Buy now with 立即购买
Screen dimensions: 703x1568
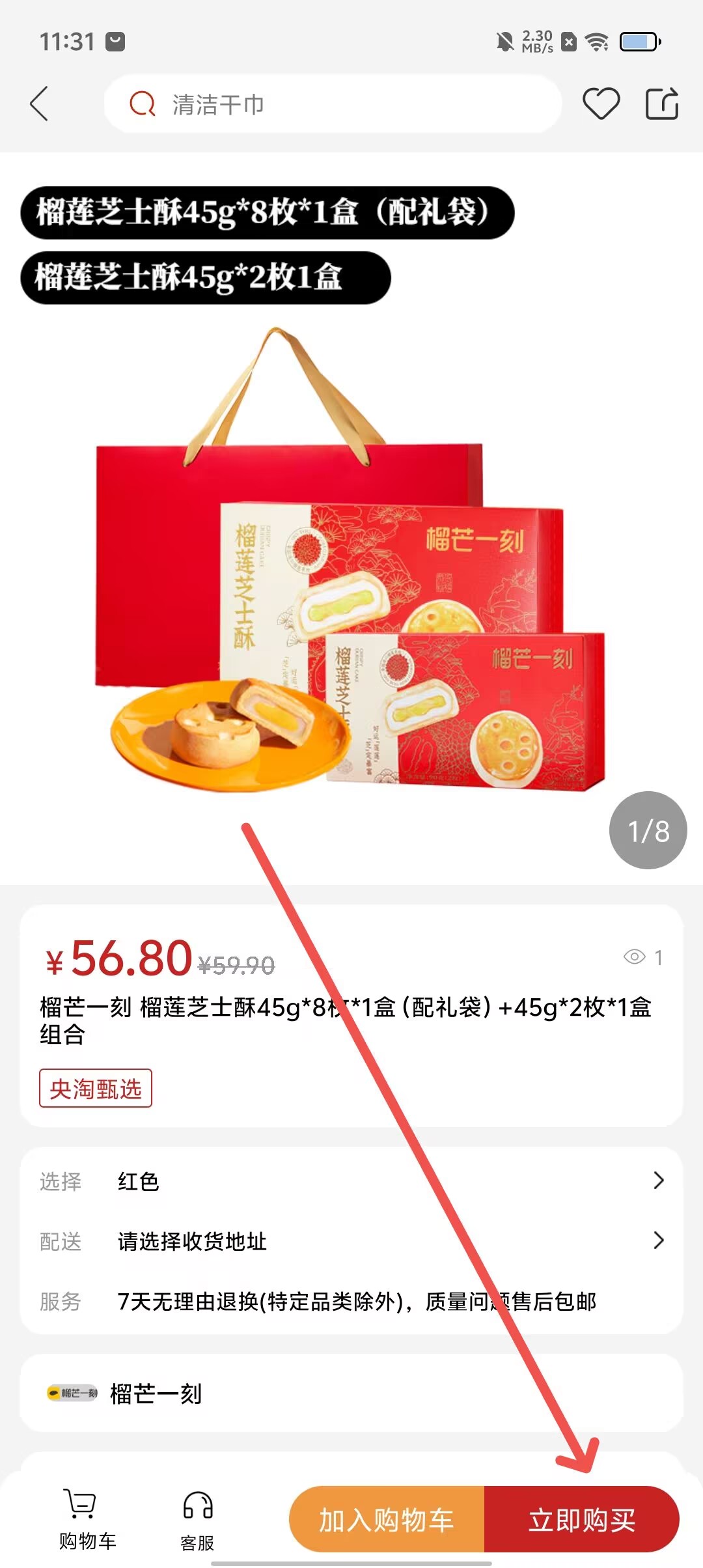point(581,1520)
